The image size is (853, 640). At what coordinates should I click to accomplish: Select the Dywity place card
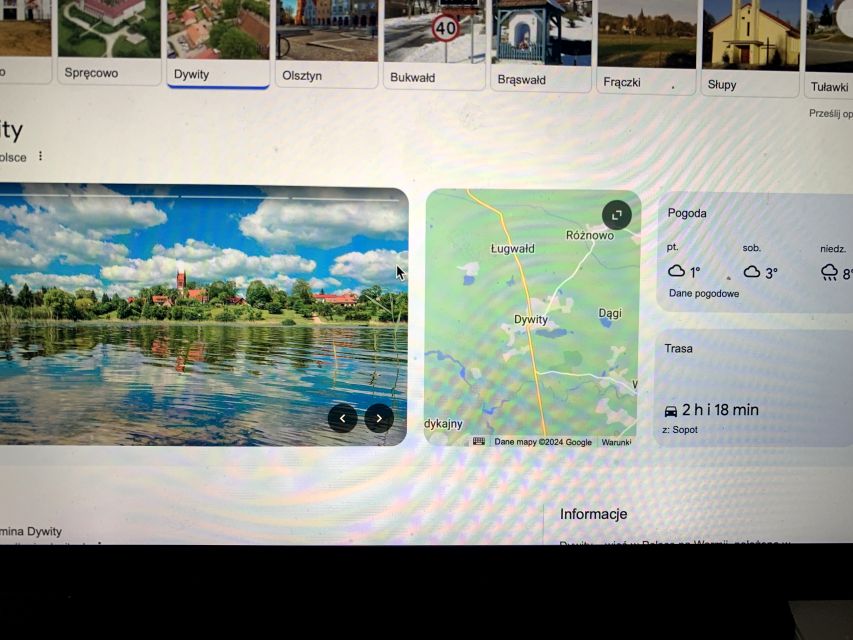click(x=218, y=45)
